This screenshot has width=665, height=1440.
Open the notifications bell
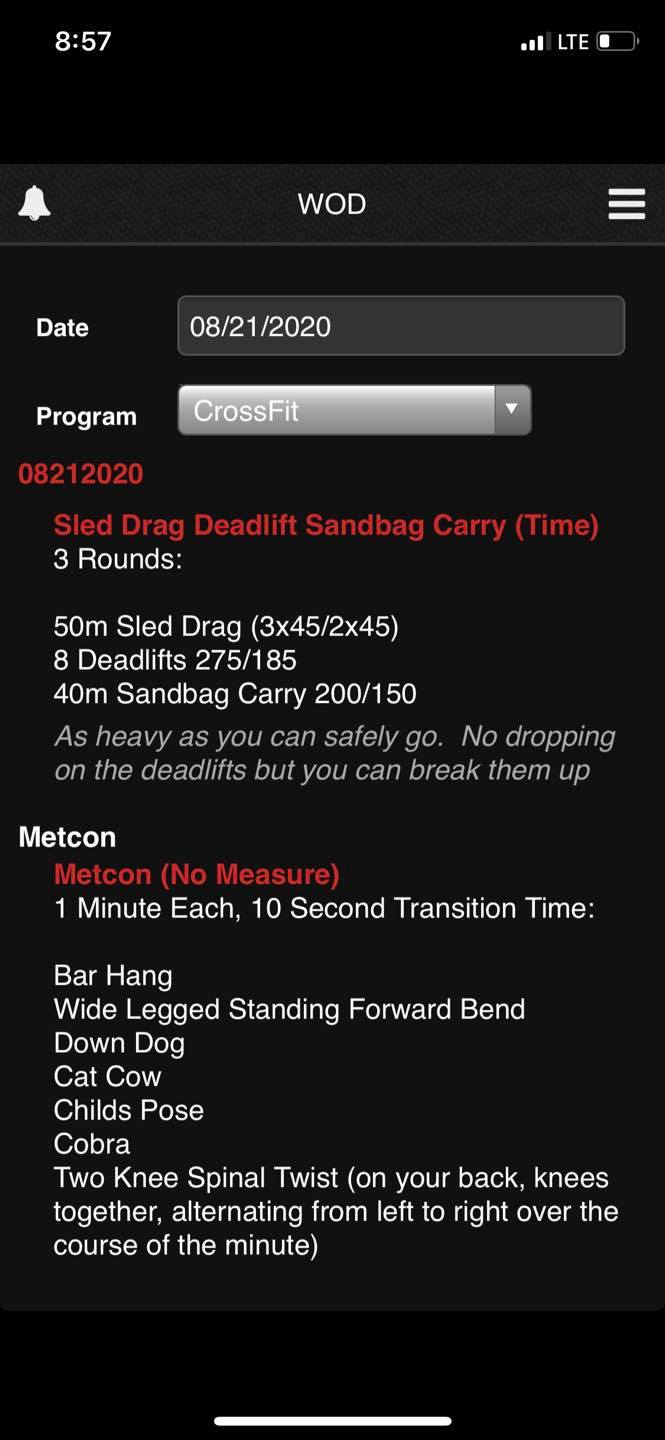(x=35, y=203)
